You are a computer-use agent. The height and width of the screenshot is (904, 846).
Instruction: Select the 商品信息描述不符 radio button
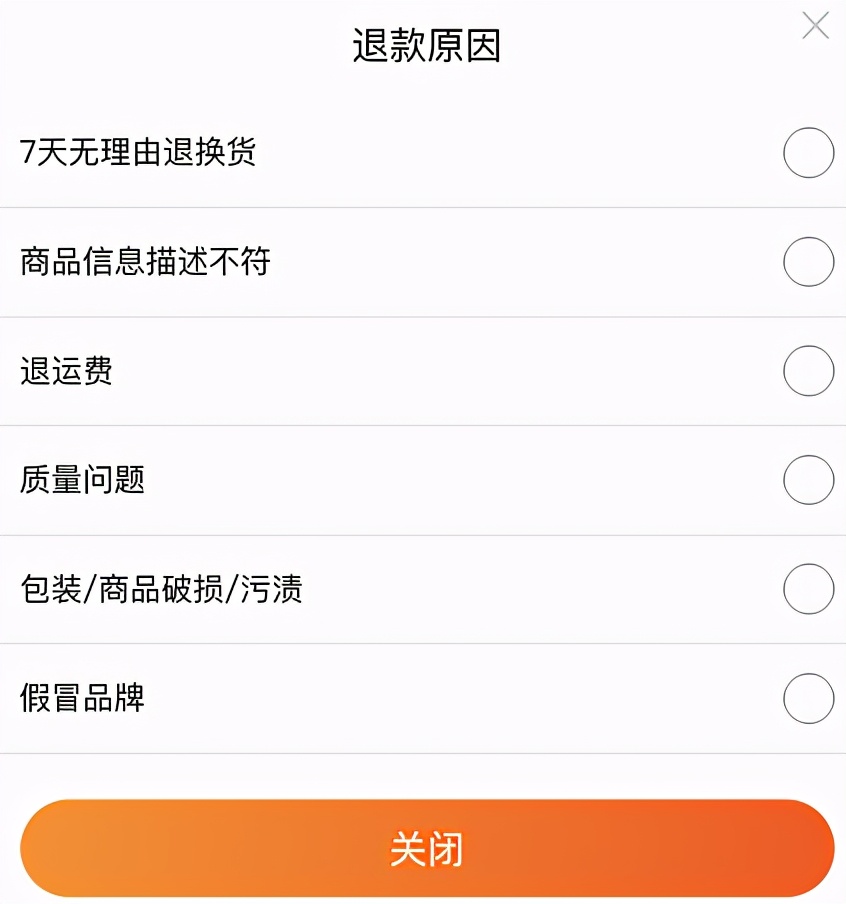pyautogui.click(x=809, y=262)
